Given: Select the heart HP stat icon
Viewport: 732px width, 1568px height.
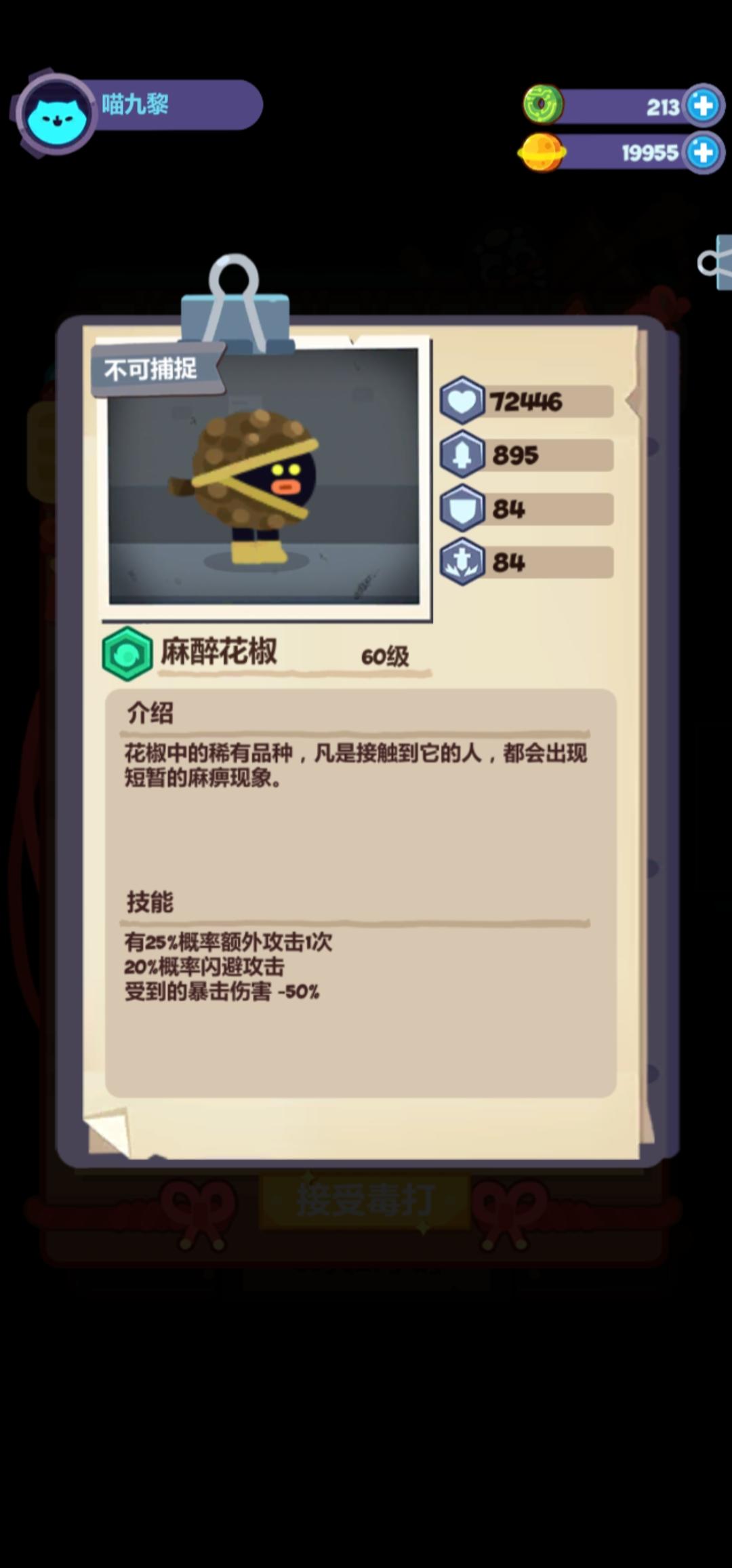Looking at the screenshot, I should 464,401.
